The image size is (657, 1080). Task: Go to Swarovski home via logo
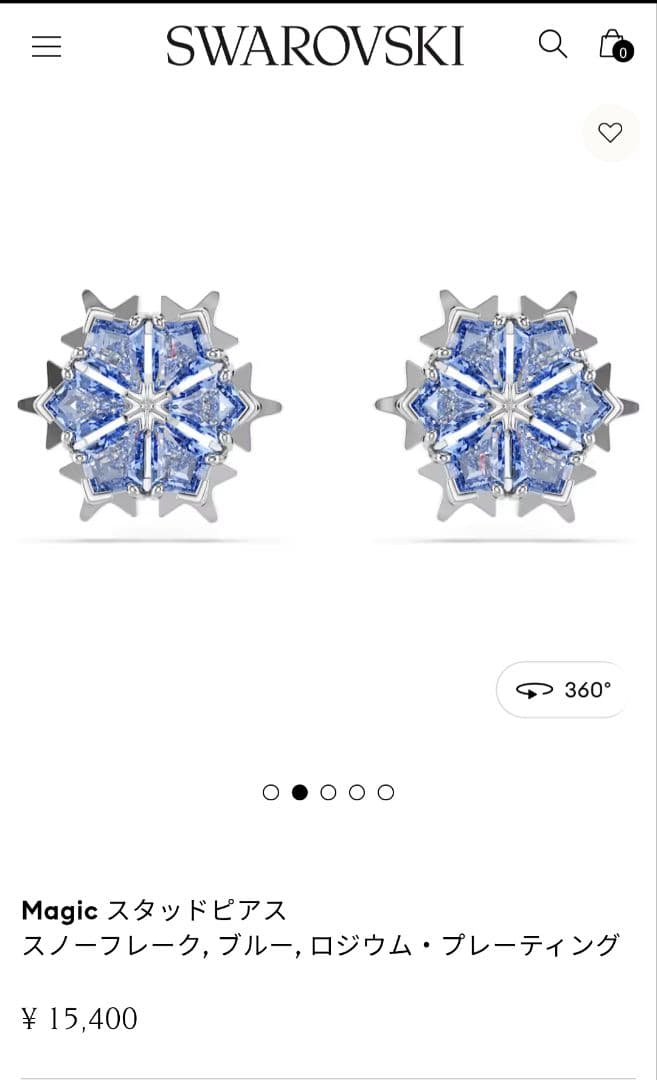[x=315, y=46]
